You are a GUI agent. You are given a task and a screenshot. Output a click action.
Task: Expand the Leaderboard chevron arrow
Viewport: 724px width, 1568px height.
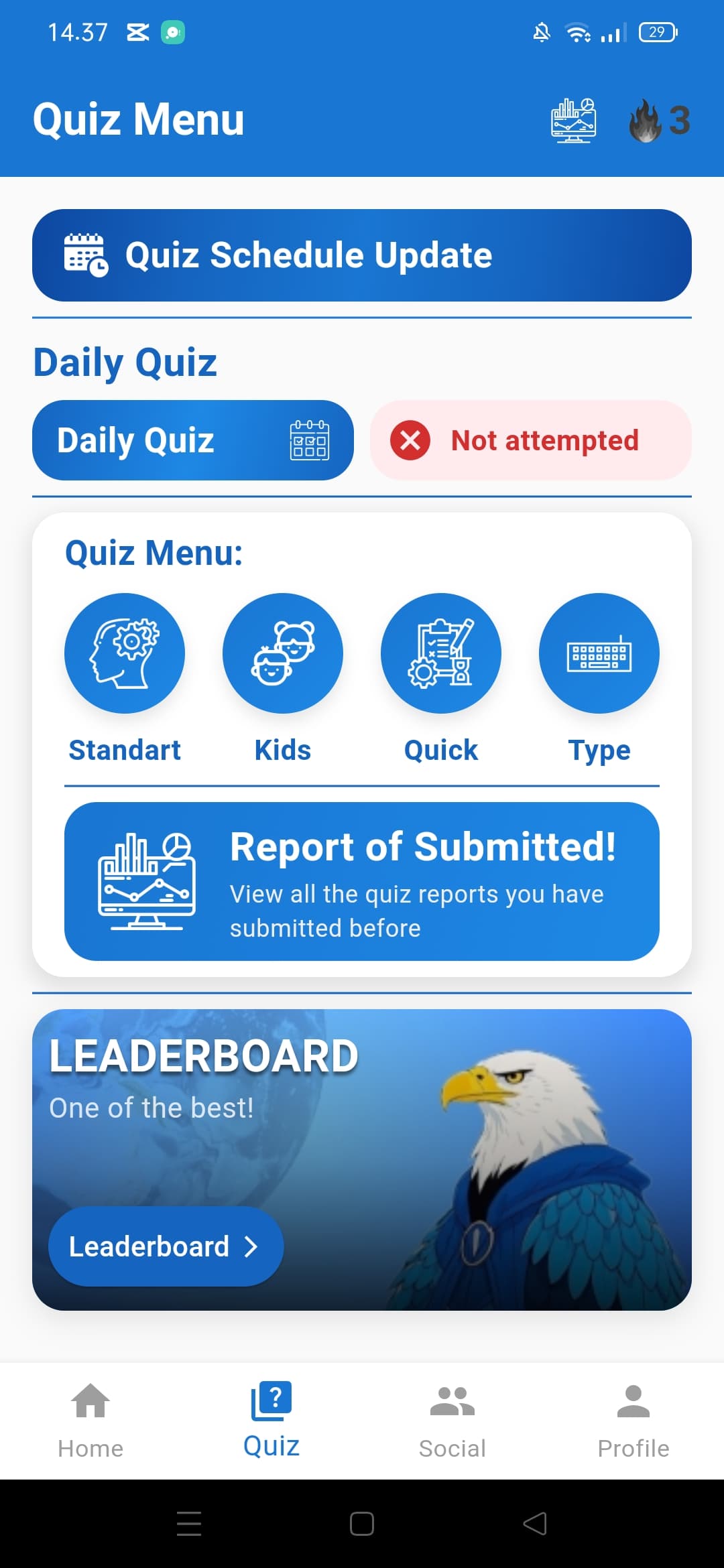point(252,1246)
